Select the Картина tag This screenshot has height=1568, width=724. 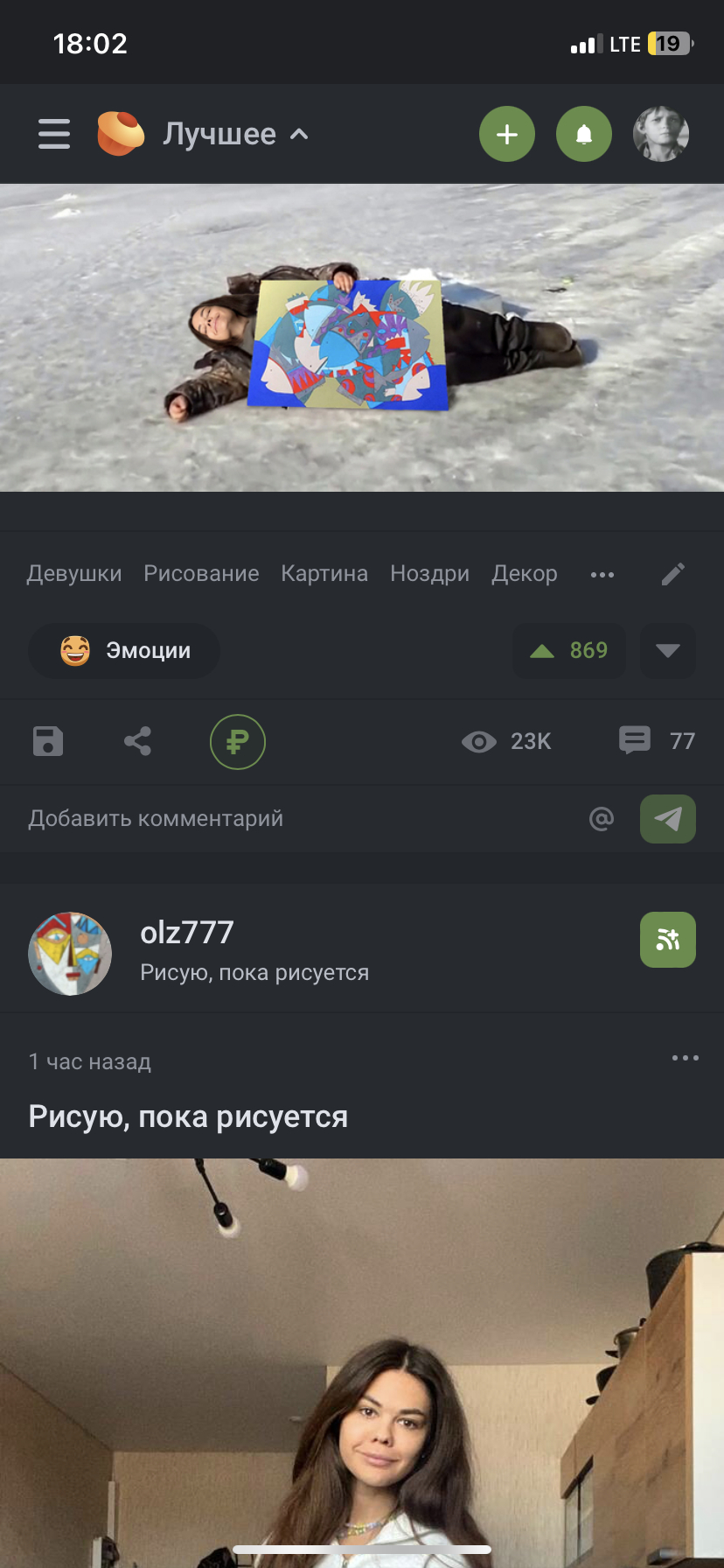tap(324, 574)
